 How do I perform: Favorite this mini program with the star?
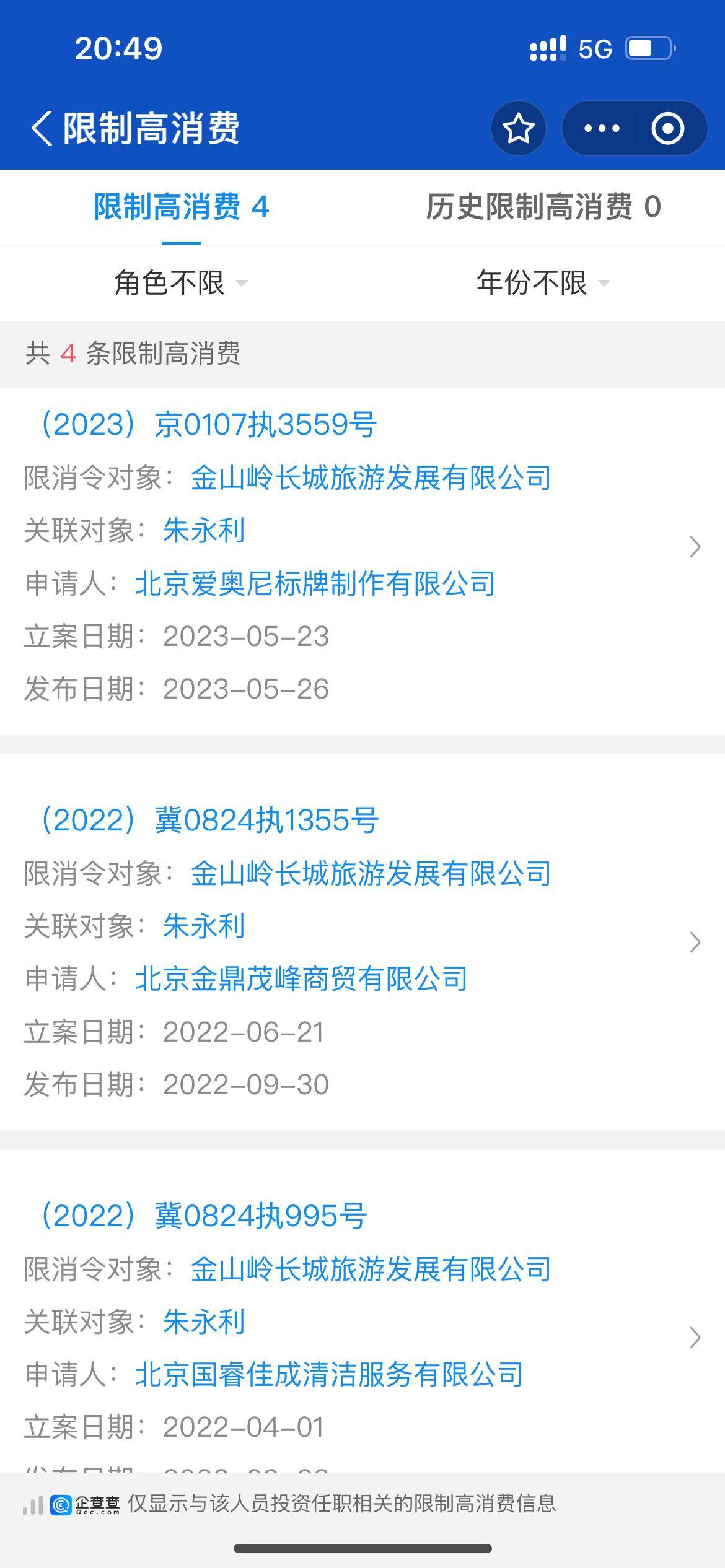coord(518,128)
